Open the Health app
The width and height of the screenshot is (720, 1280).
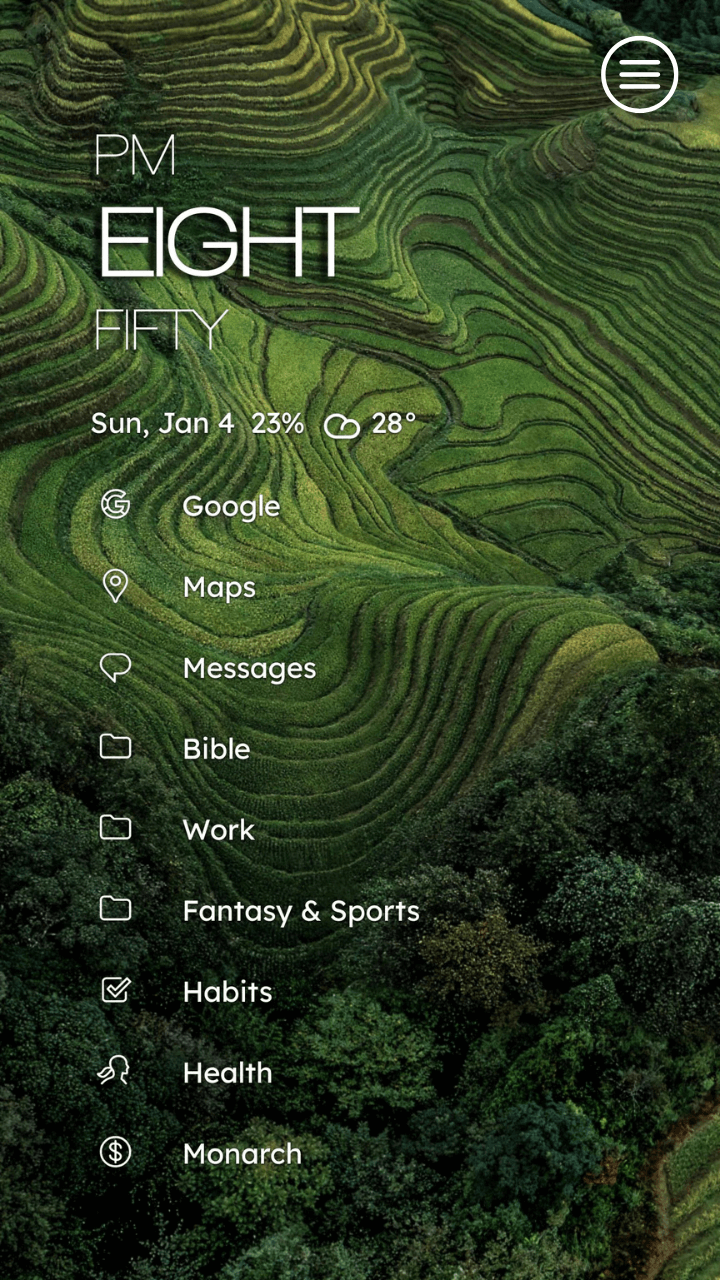tap(227, 1073)
